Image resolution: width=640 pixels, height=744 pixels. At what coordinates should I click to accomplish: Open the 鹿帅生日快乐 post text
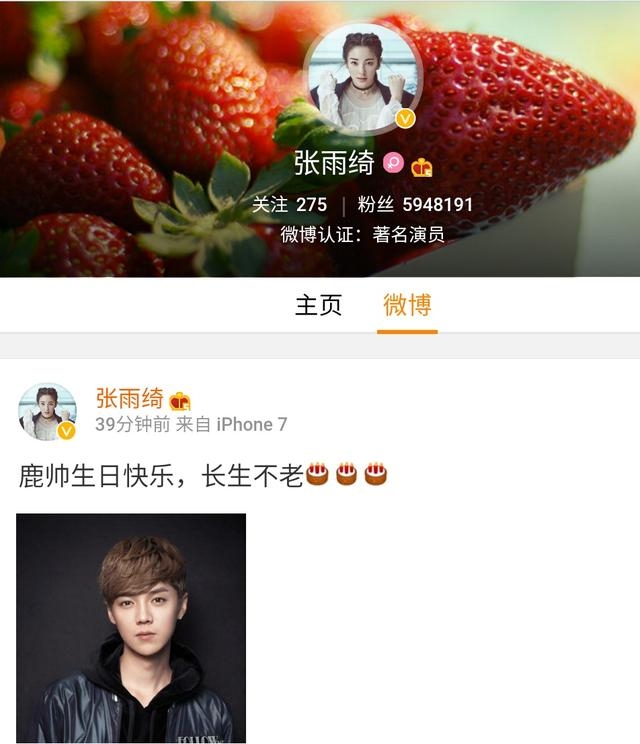(160, 475)
